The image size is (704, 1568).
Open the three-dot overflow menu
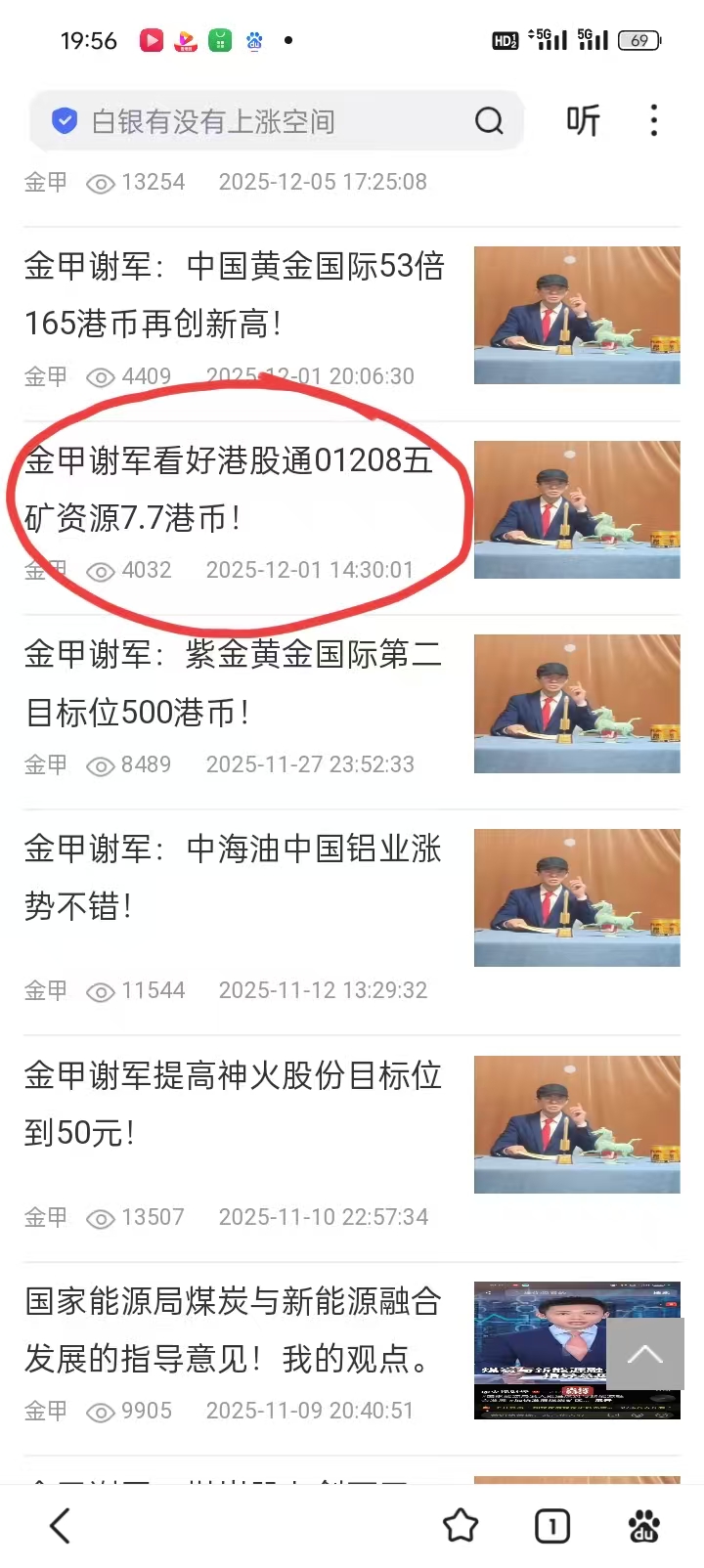[653, 121]
